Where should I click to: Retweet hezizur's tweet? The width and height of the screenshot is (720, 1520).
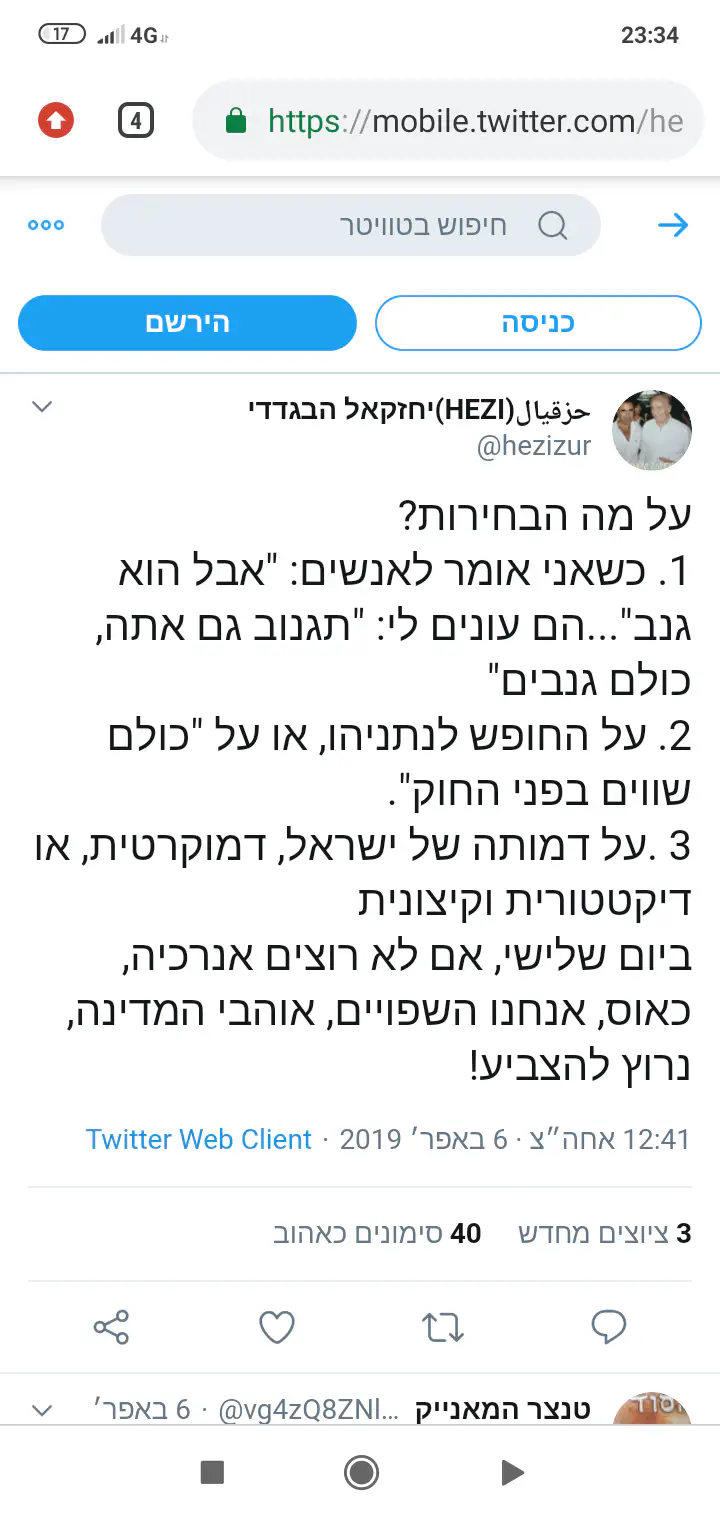point(442,1327)
